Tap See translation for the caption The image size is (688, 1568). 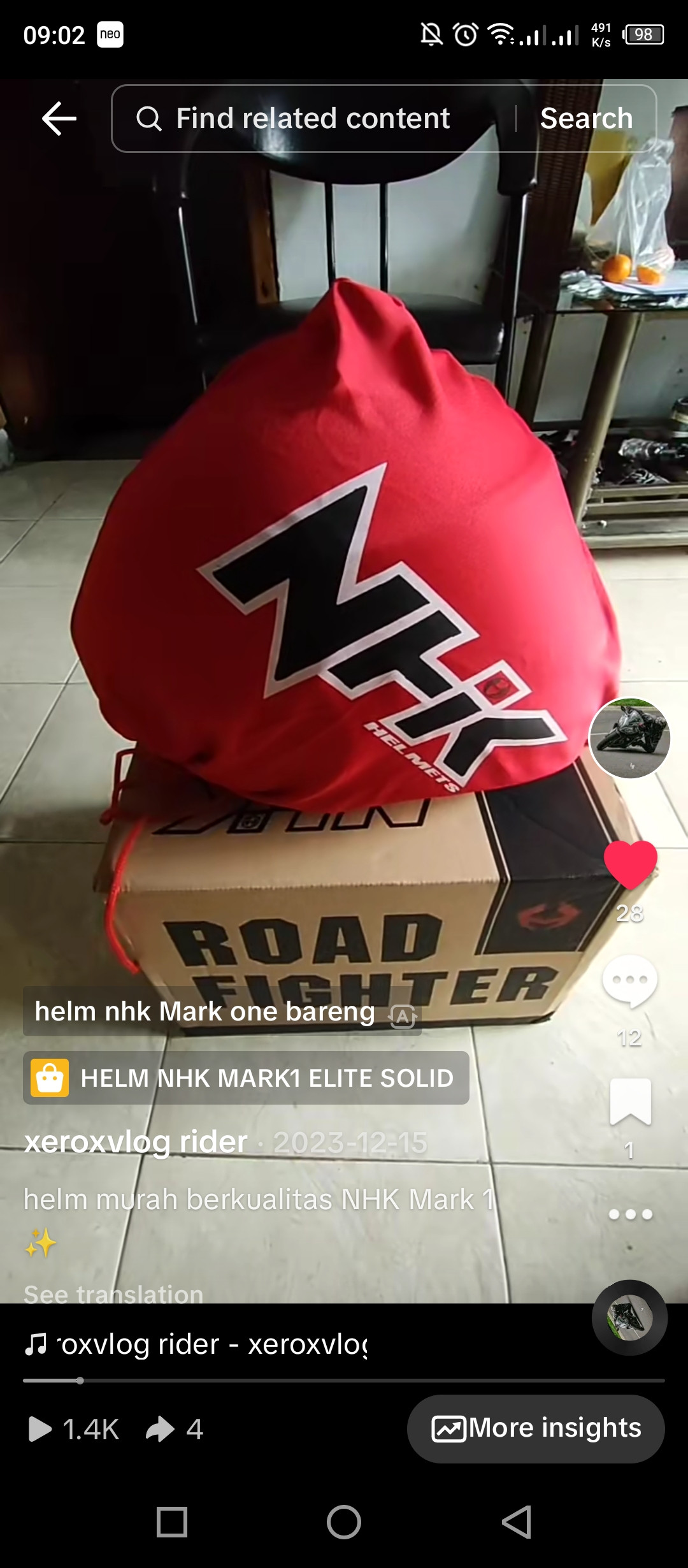(x=113, y=1294)
